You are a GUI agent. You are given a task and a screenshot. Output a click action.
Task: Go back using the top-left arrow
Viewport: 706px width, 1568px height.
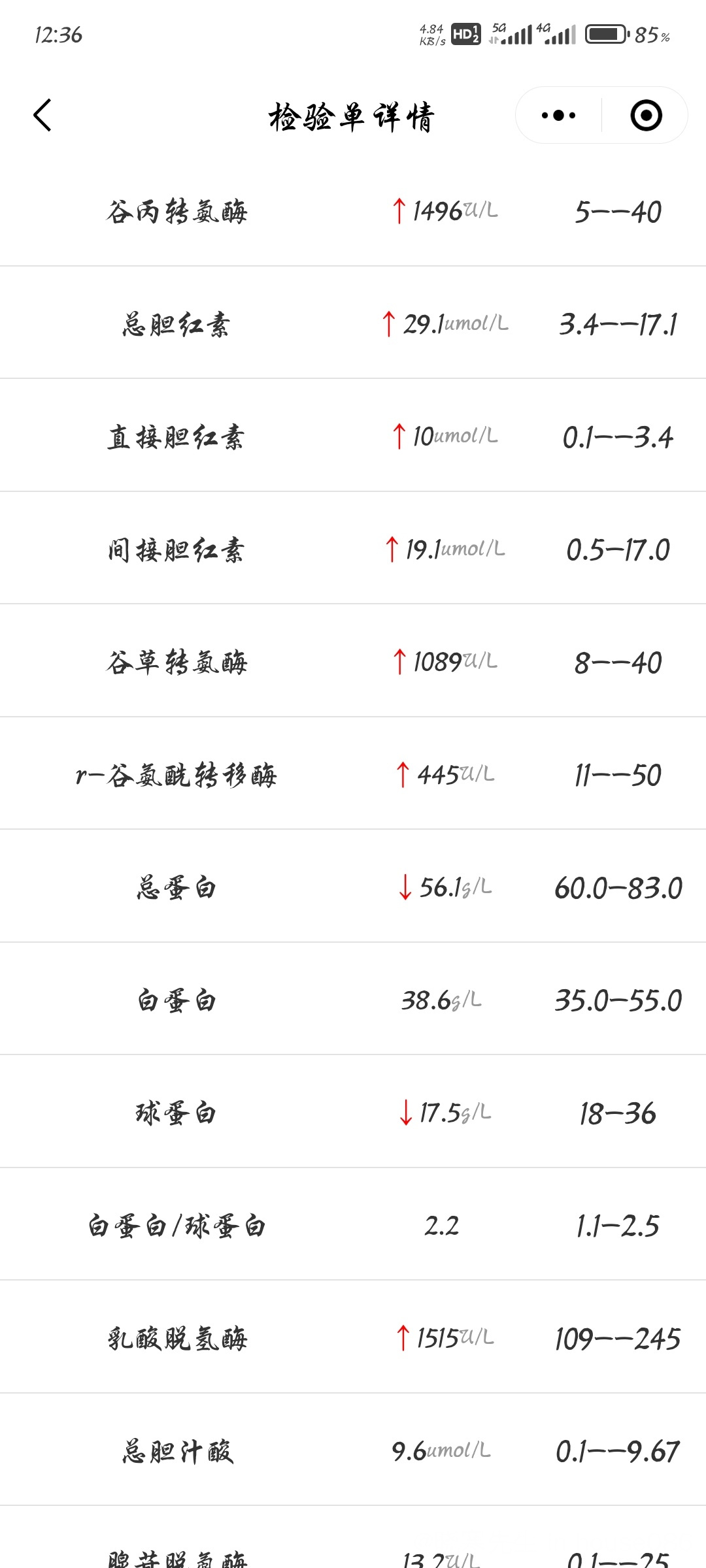pyautogui.click(x=42, y=116)
